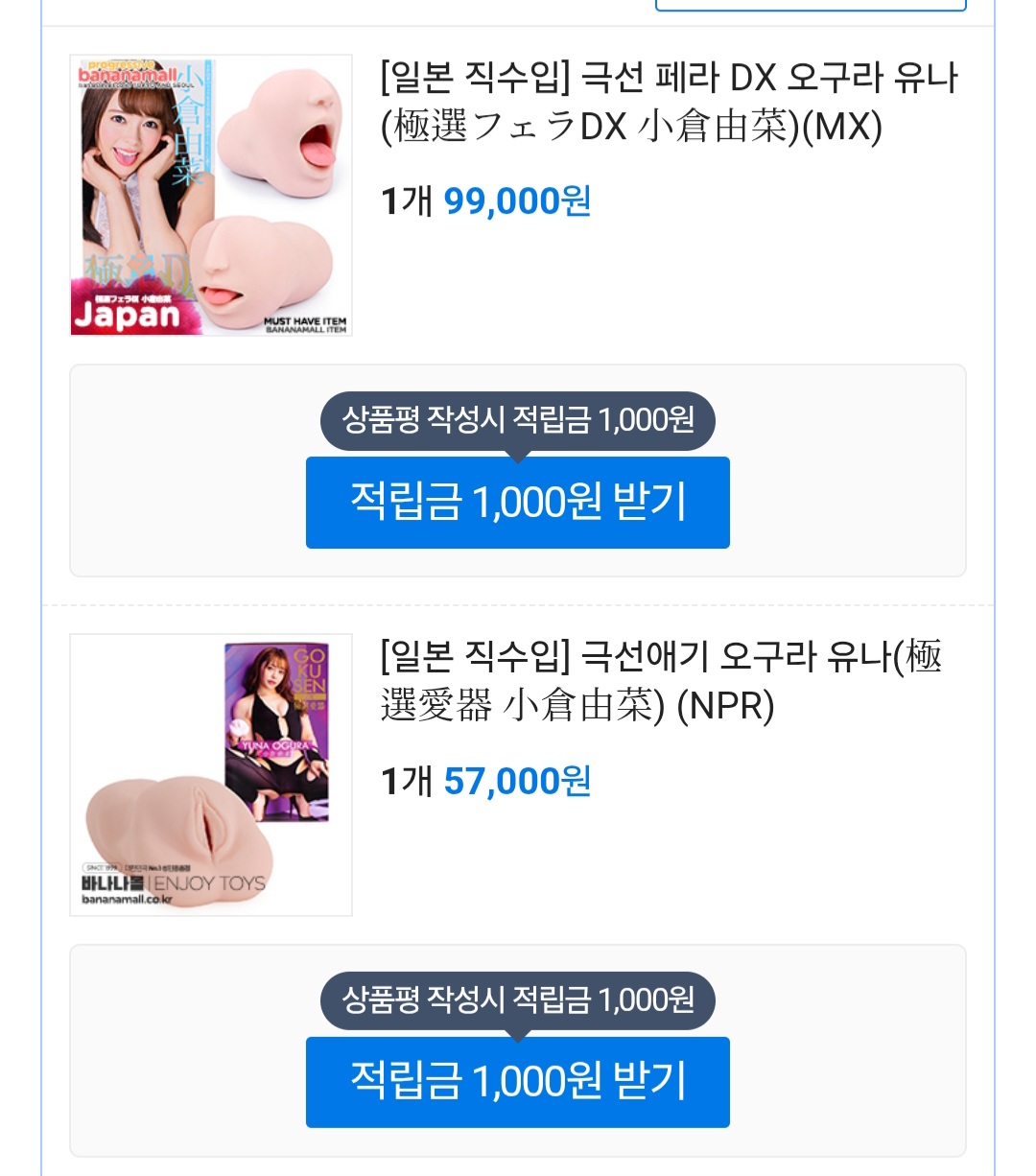Viewport: 1036px width, 1176px height.
Task: Tap 적립금 1,000원 받기 under 극선 페라 DX
Action: [x=517, y=503]
